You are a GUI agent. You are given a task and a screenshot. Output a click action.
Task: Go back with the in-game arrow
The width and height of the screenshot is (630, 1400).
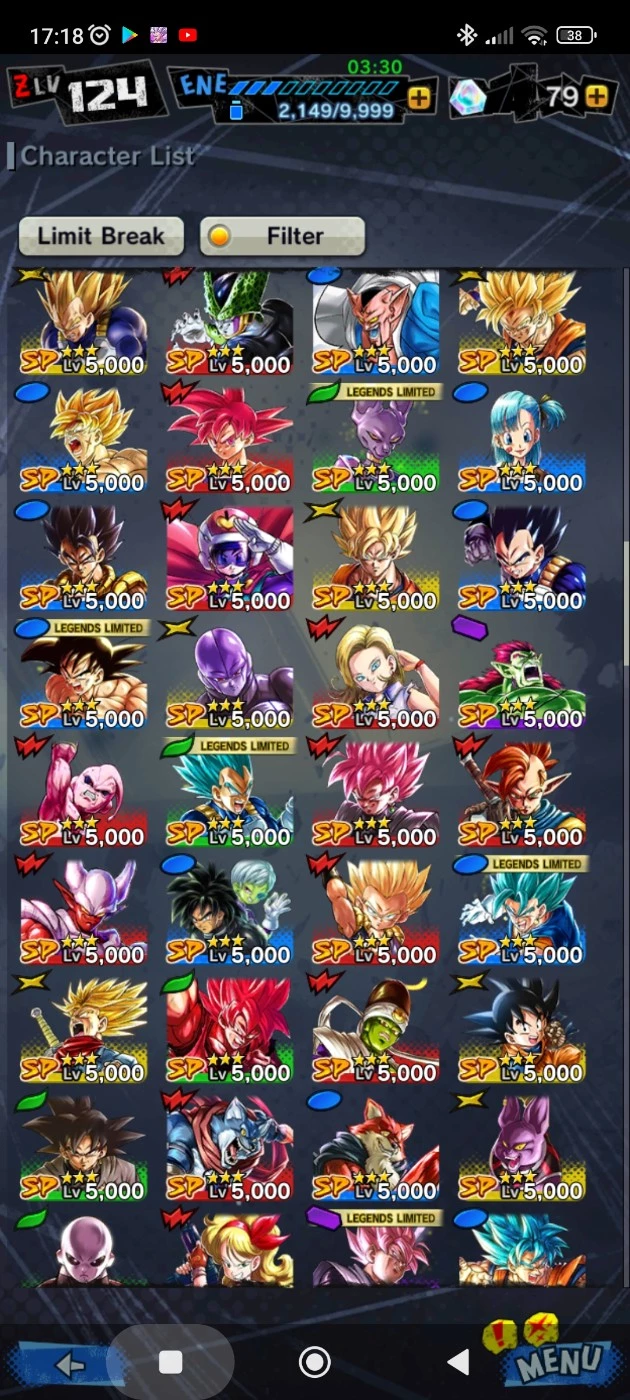(68, 1363)
